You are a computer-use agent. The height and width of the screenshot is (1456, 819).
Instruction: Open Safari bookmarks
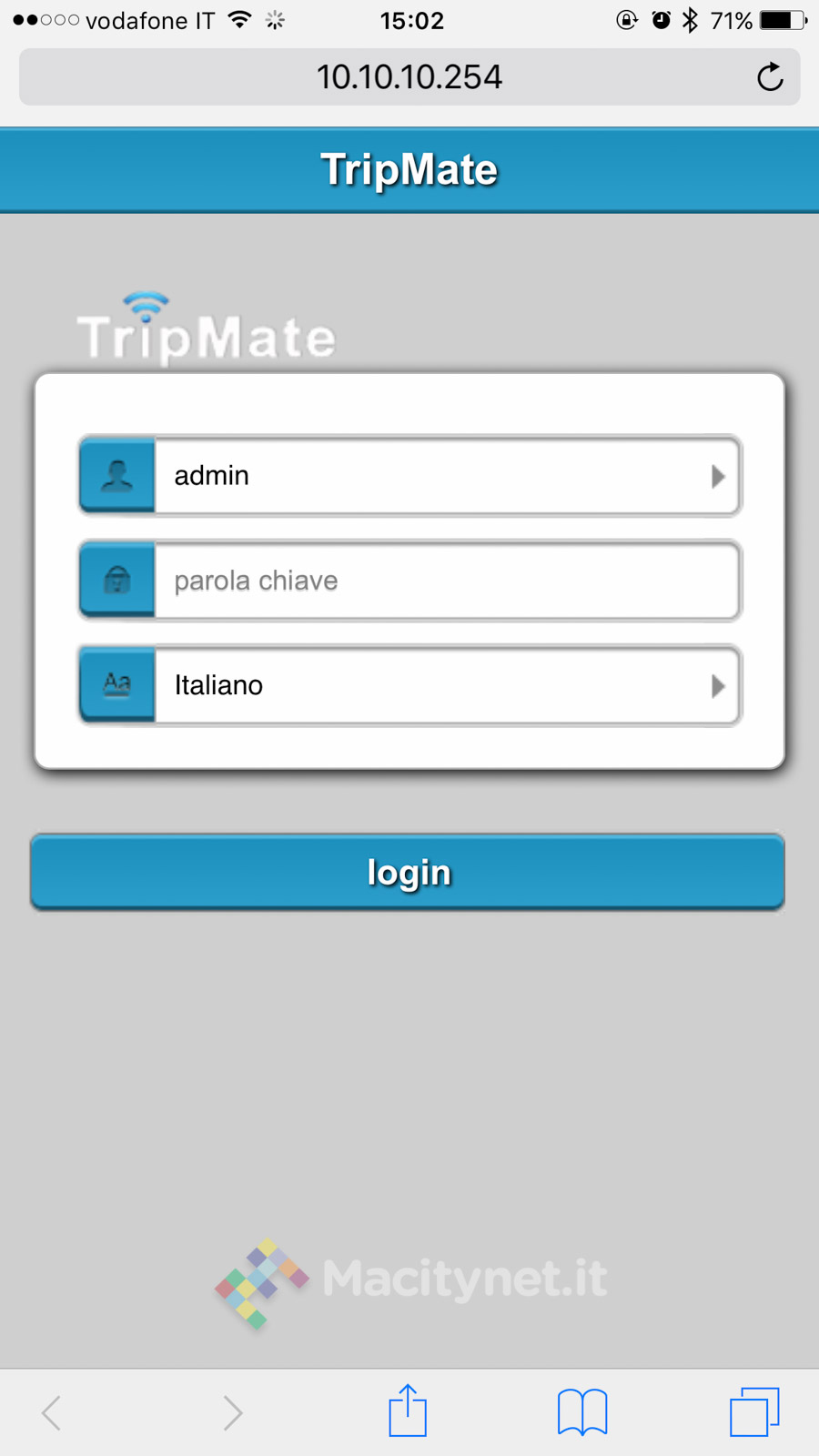[582, 1411]
